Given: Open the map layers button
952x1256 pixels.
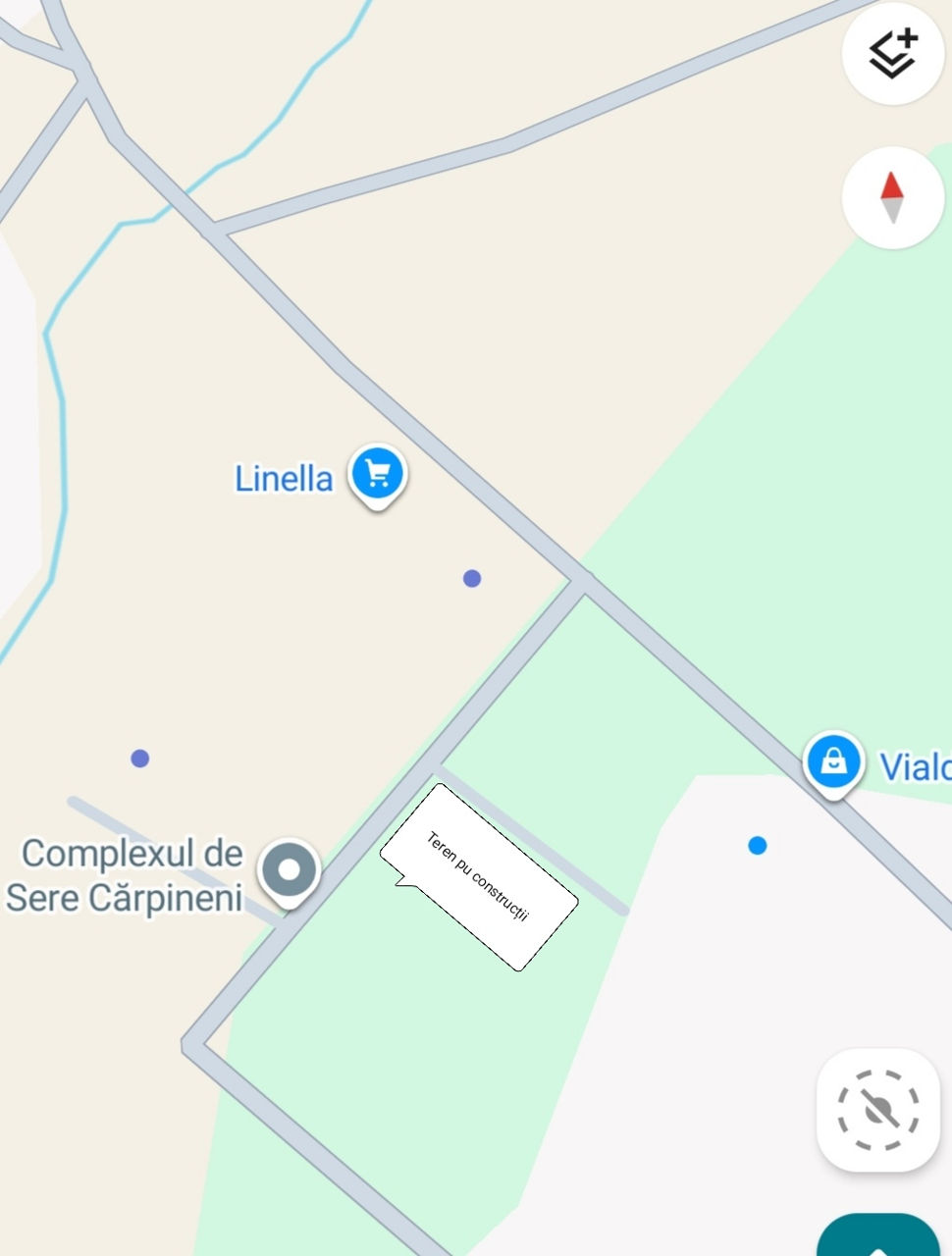Looking at the screenshot, I should point(892,54).
